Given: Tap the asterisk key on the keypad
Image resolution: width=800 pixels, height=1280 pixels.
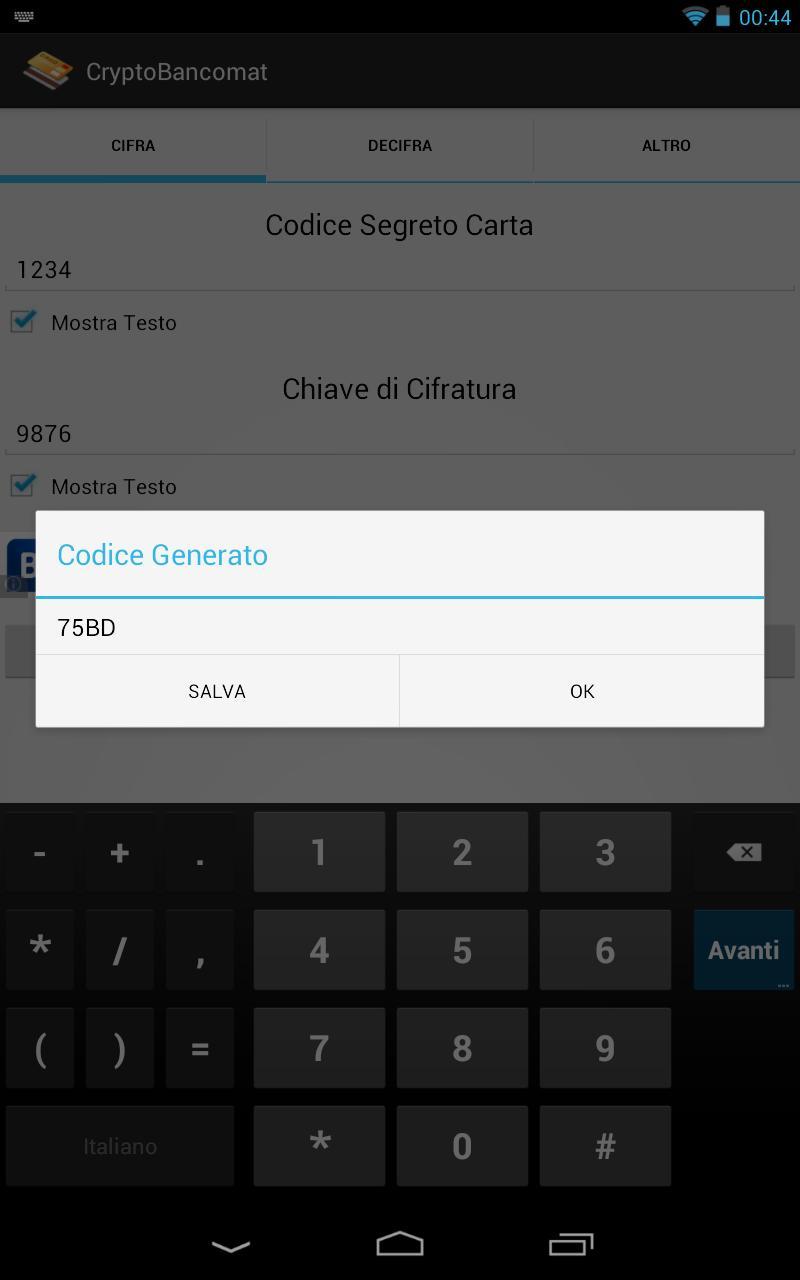Looking at the screenshot, I should 318,1146.
